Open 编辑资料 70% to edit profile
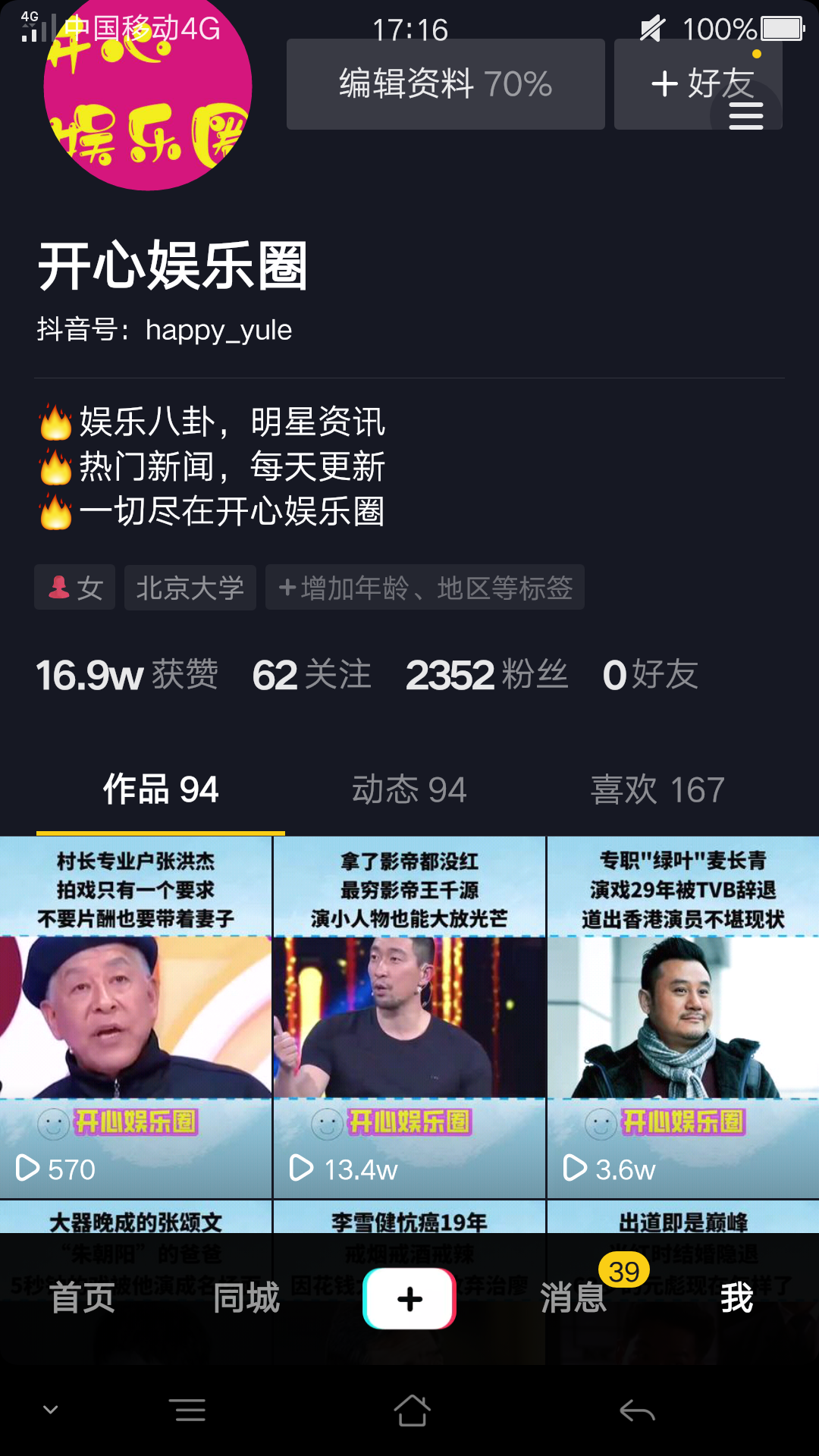This screenshot has height=1456, width=819. 445,84
